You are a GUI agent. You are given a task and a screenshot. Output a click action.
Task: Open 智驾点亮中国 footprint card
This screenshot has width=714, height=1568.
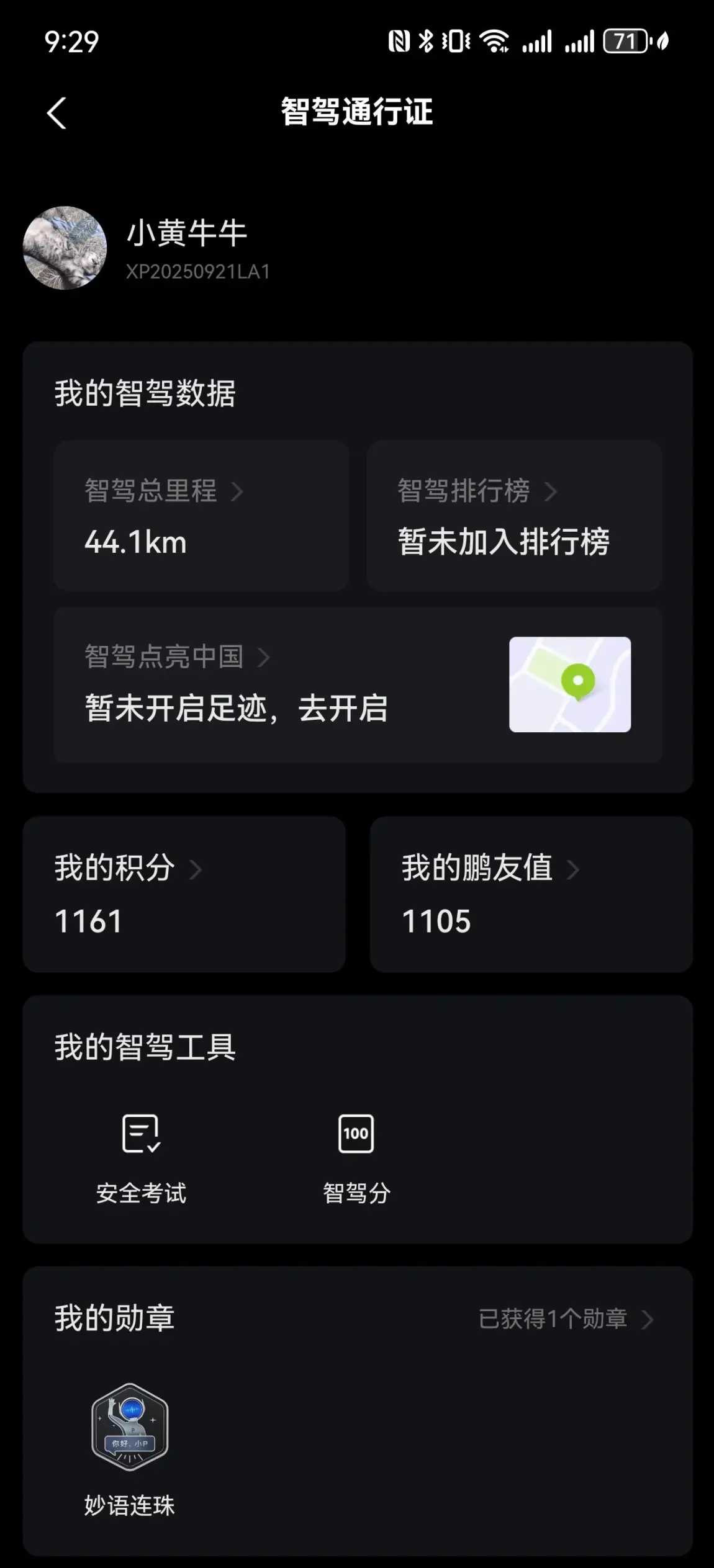tap(357, 684)
